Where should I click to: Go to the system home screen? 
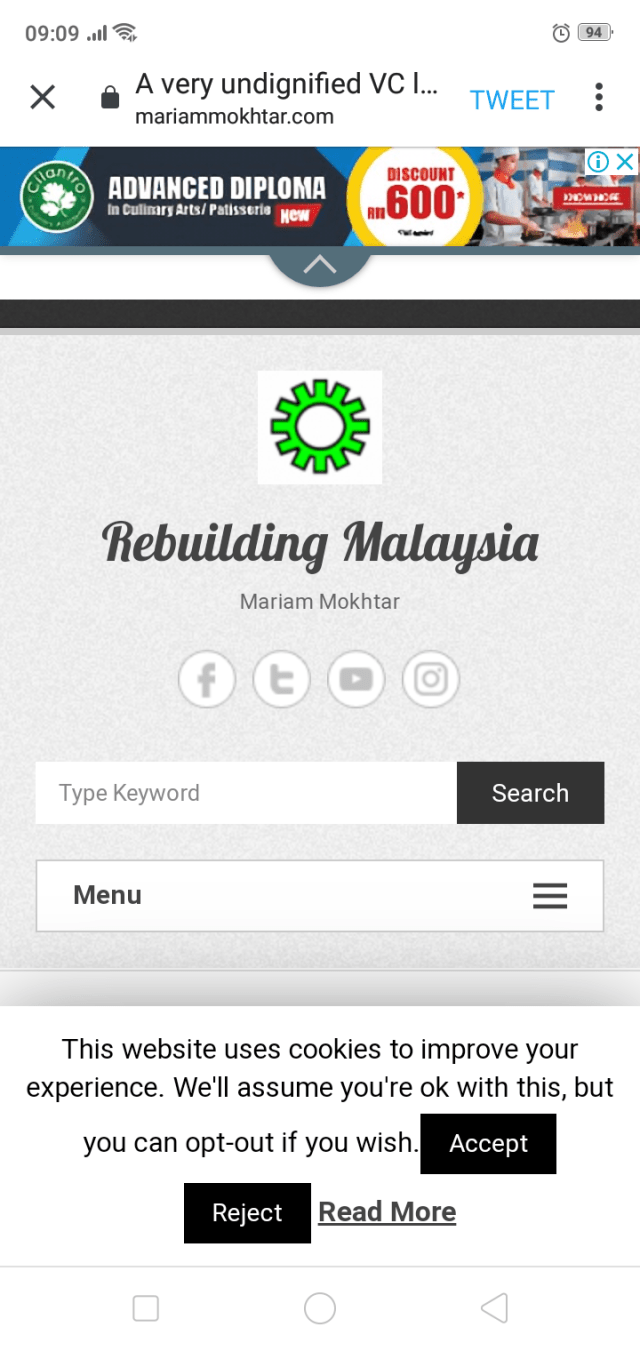point(320,1308)
